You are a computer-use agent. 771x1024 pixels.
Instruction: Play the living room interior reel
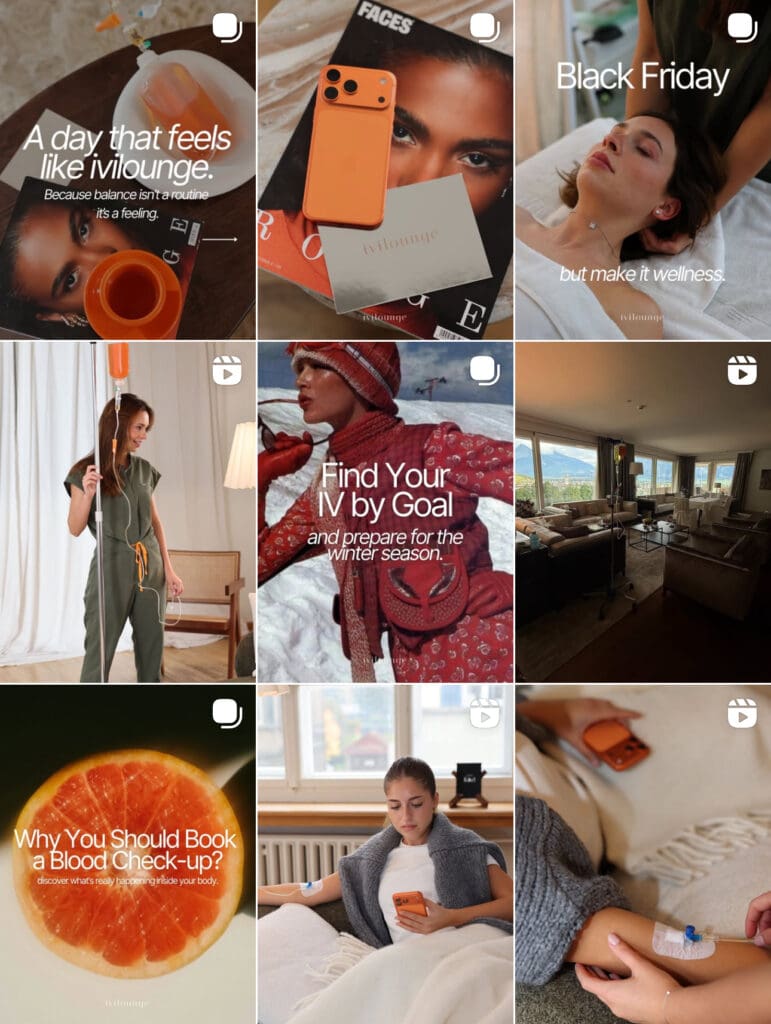point(643,512)
